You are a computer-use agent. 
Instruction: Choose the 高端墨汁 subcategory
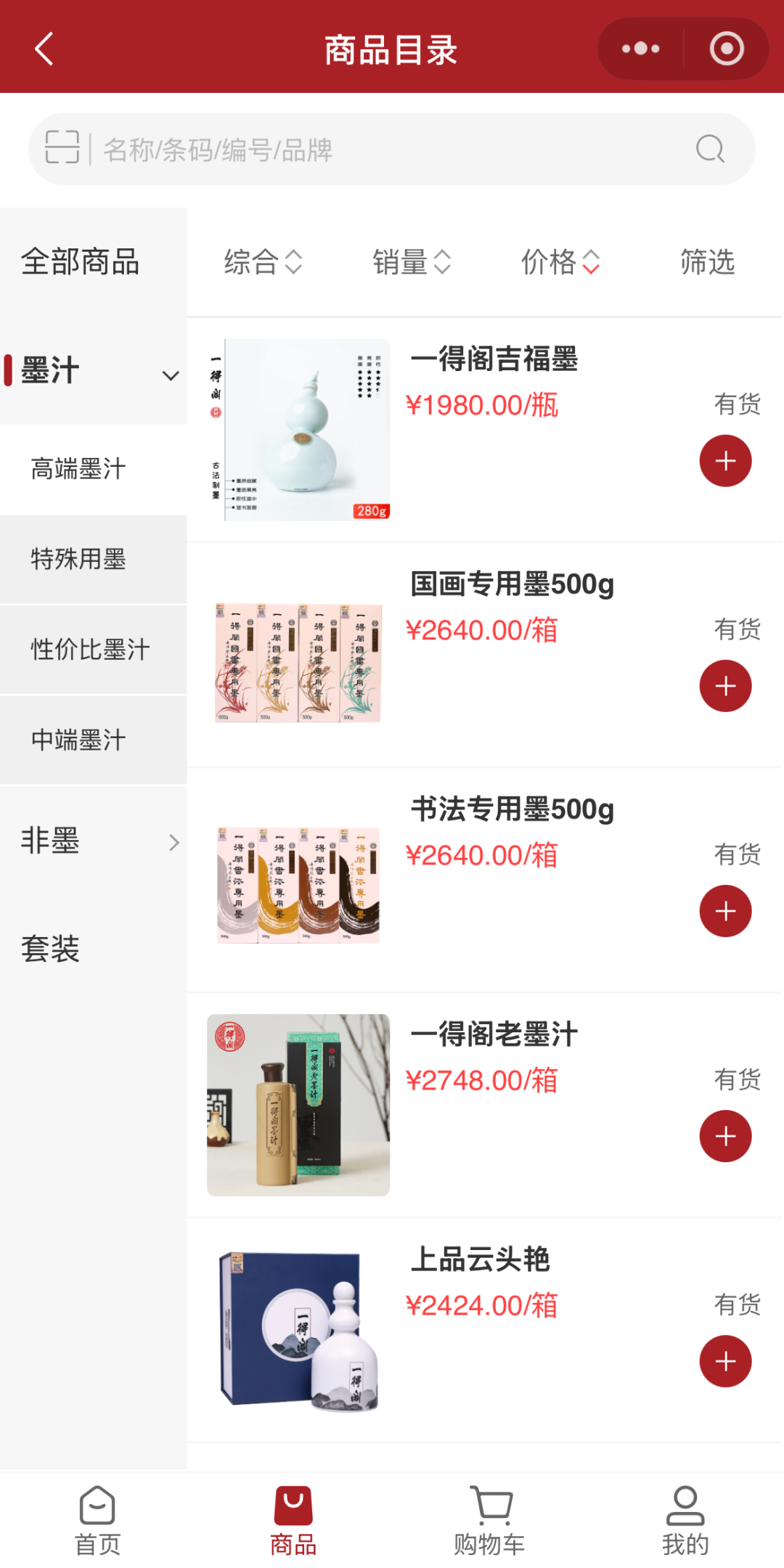coord(78,469)
